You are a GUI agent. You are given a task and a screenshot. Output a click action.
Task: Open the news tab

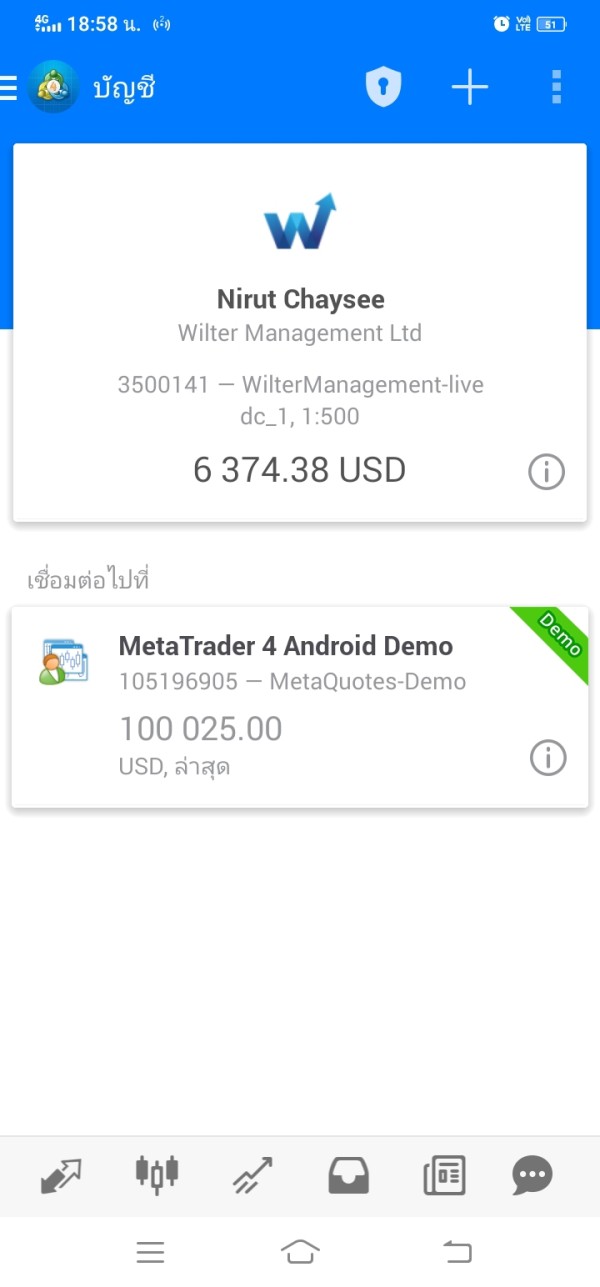pyautogui.click(x=444, y=1175)
